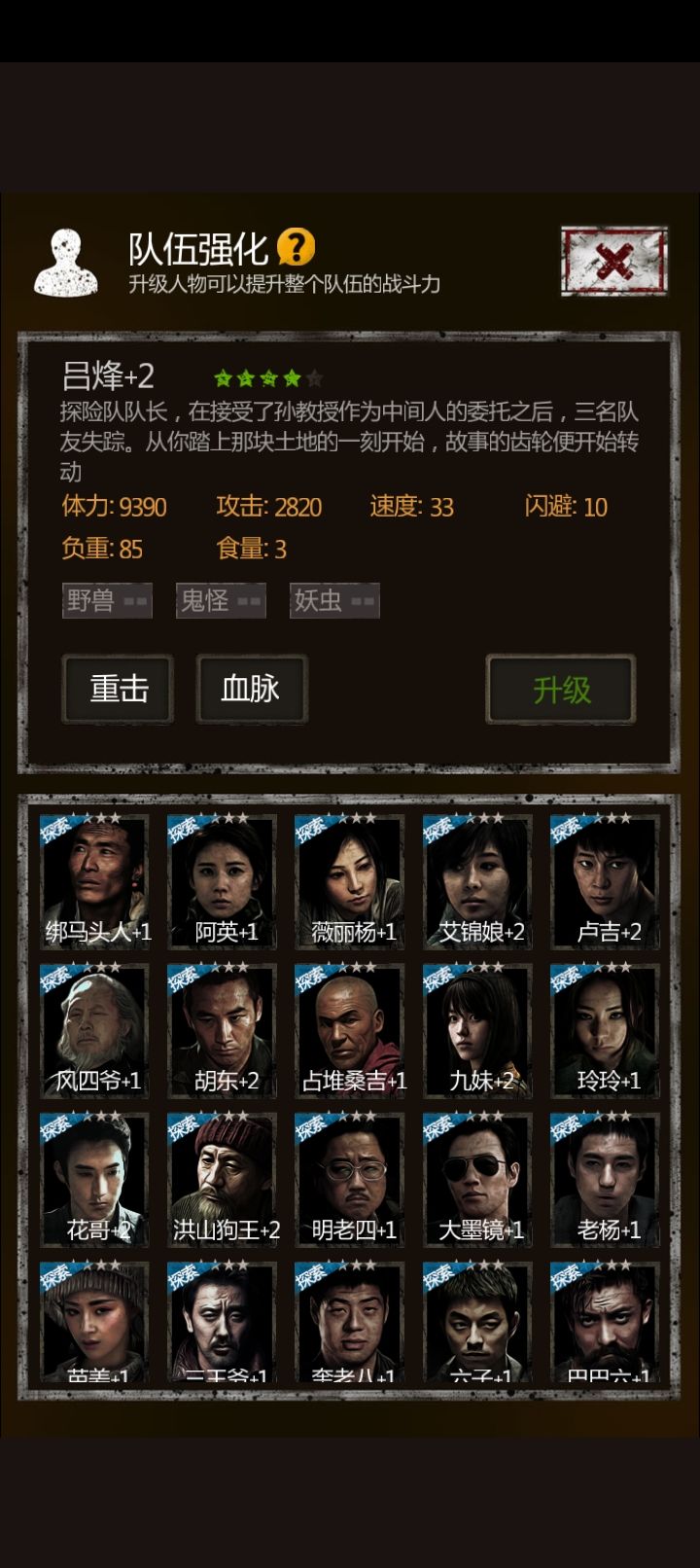Toggle the 妖虫 attribute tag
Viewport: 700px width, 1568px height.
(x=334, y=600)
